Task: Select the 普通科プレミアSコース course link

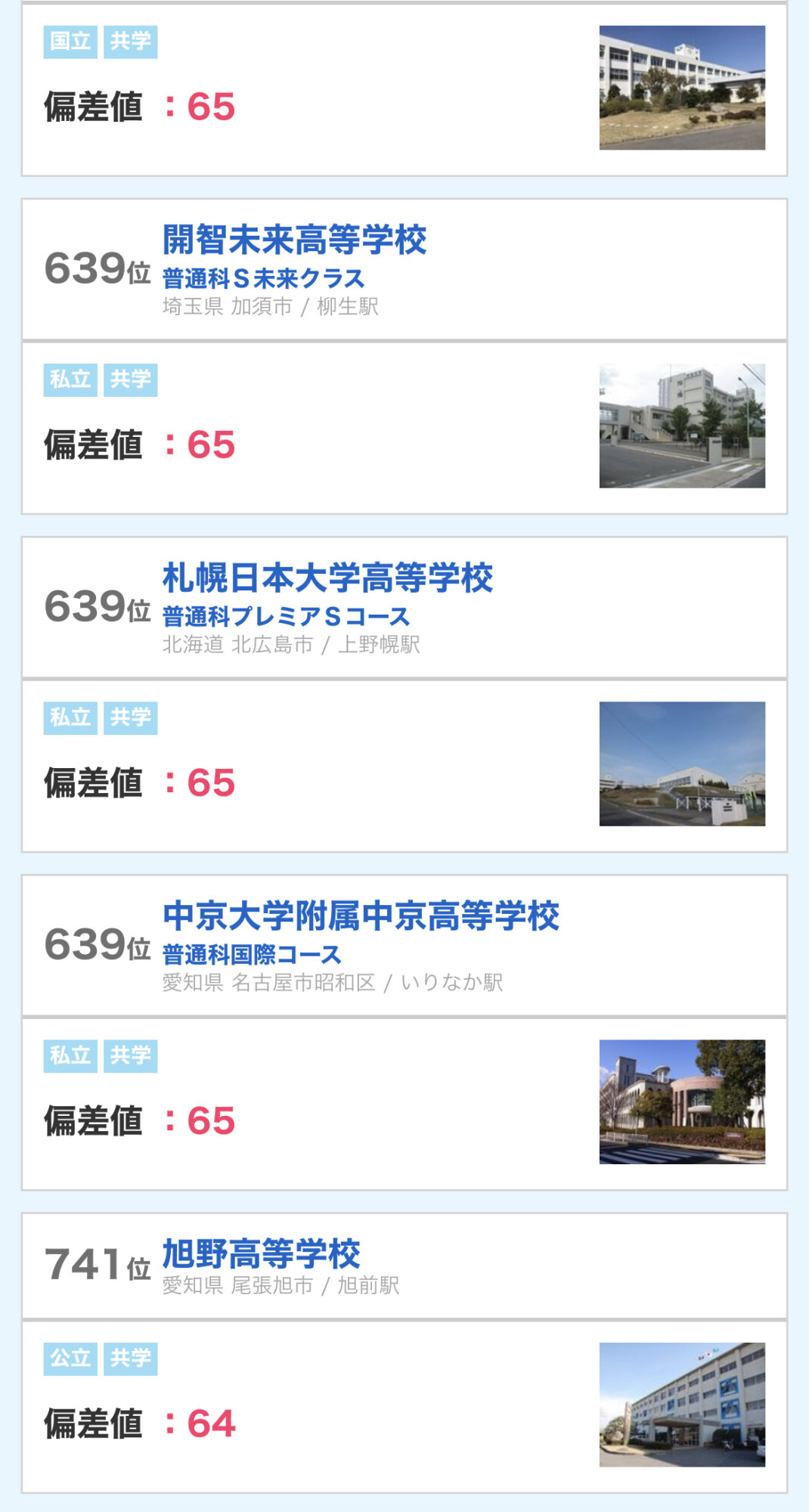Action: pyautogui.click(x=286, y=617)
